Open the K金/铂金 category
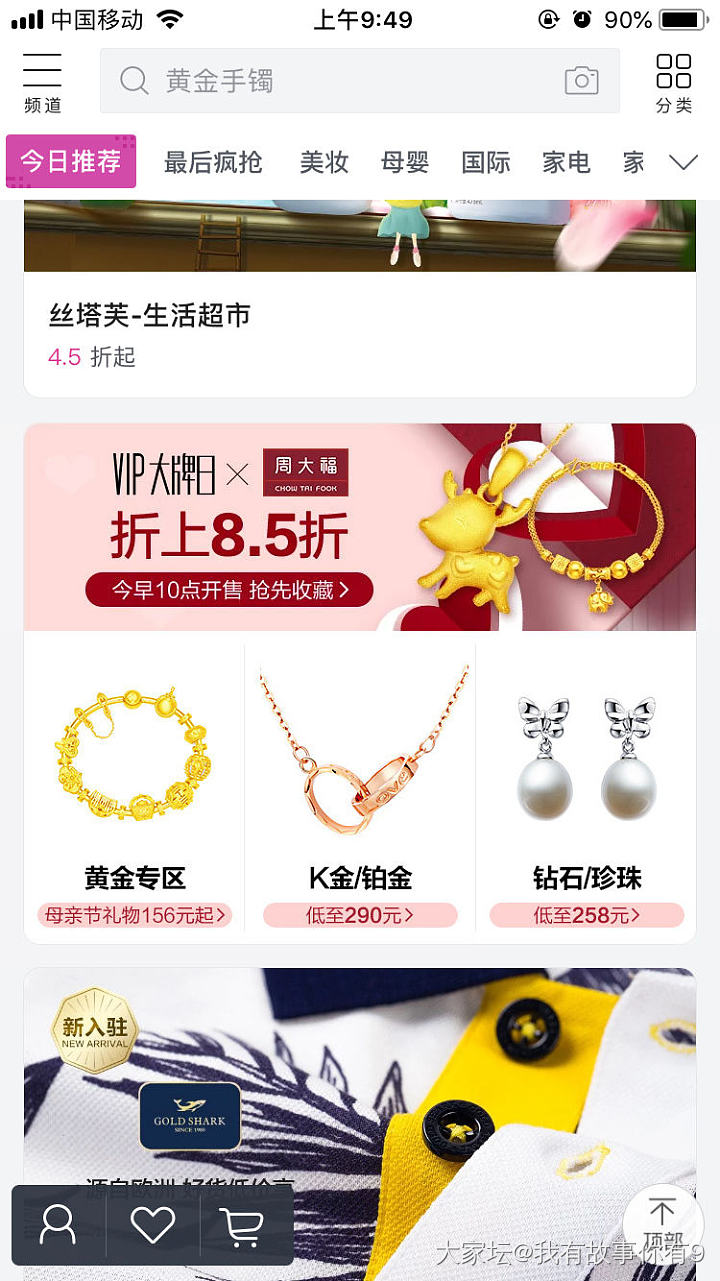 (360, 790)
